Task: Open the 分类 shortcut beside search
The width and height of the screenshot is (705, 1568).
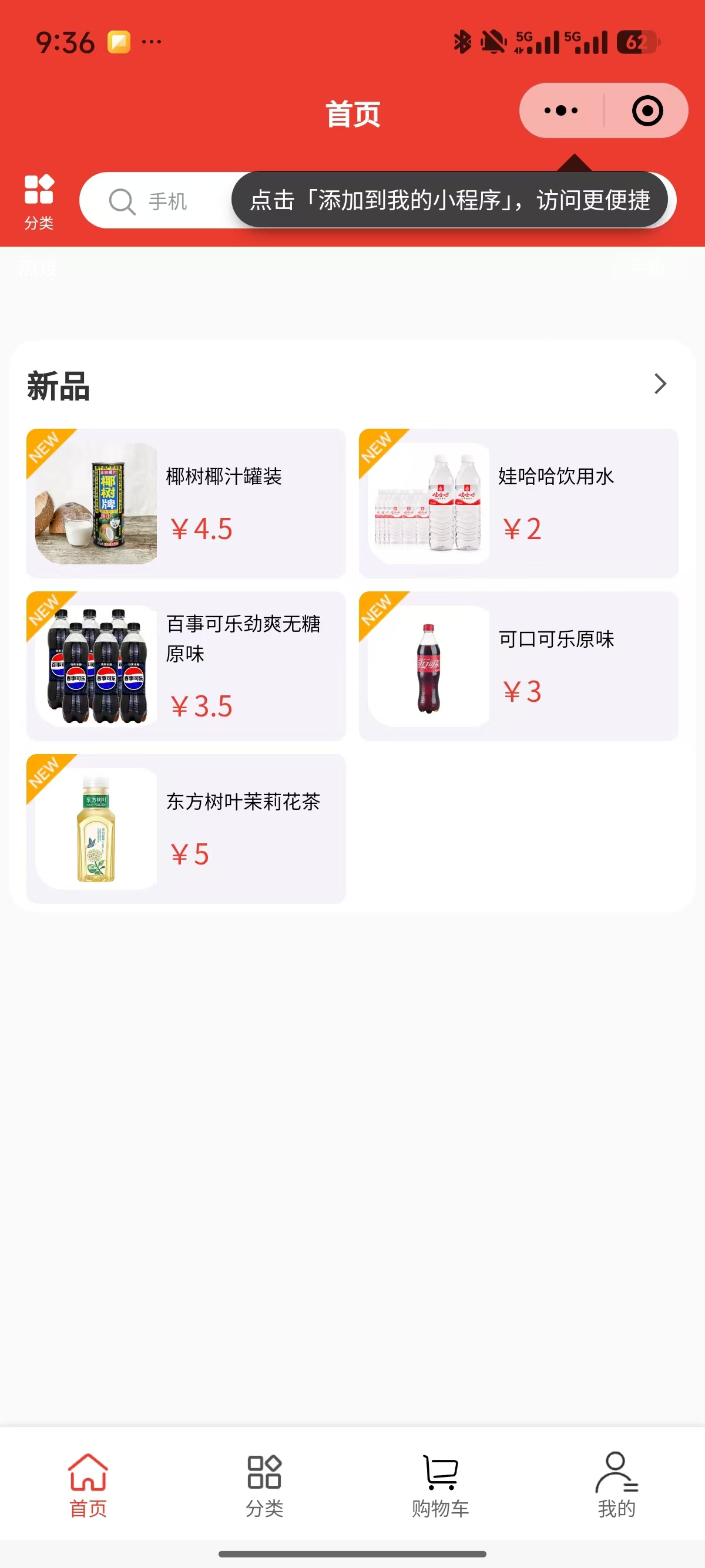Action: pos(39,201)
